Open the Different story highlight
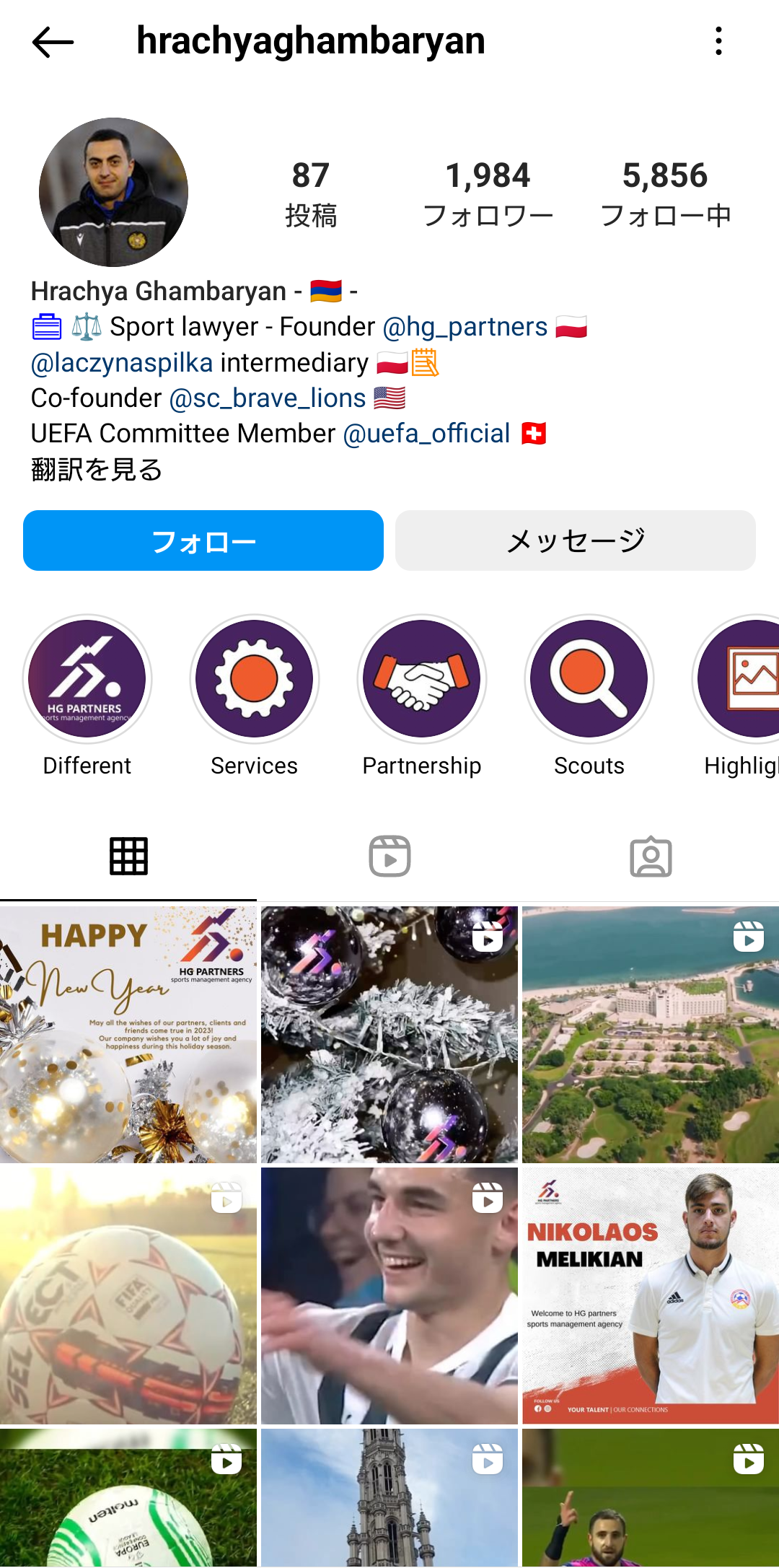This screenshot has height=1568, width=779. [x=87, y=680]
